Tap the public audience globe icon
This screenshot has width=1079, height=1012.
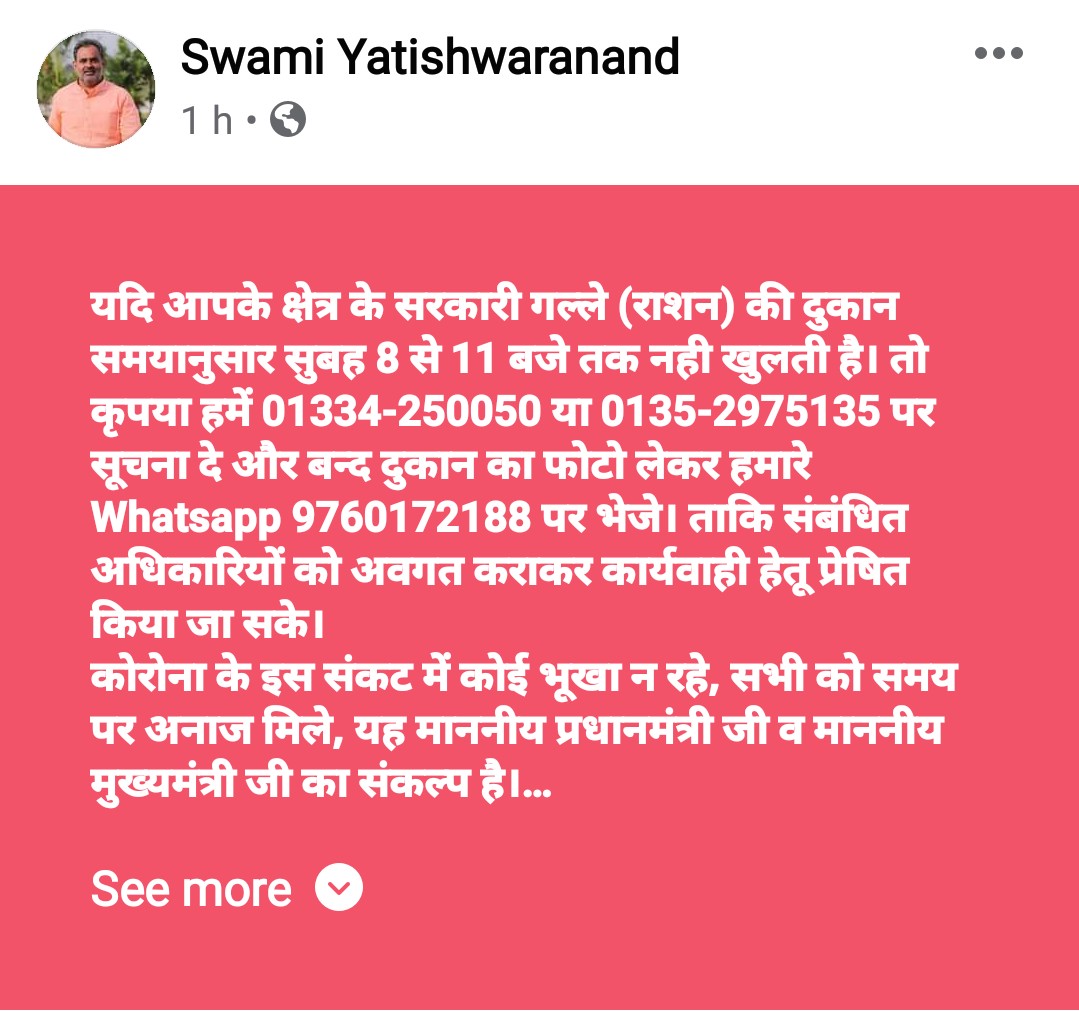(288, 122)
